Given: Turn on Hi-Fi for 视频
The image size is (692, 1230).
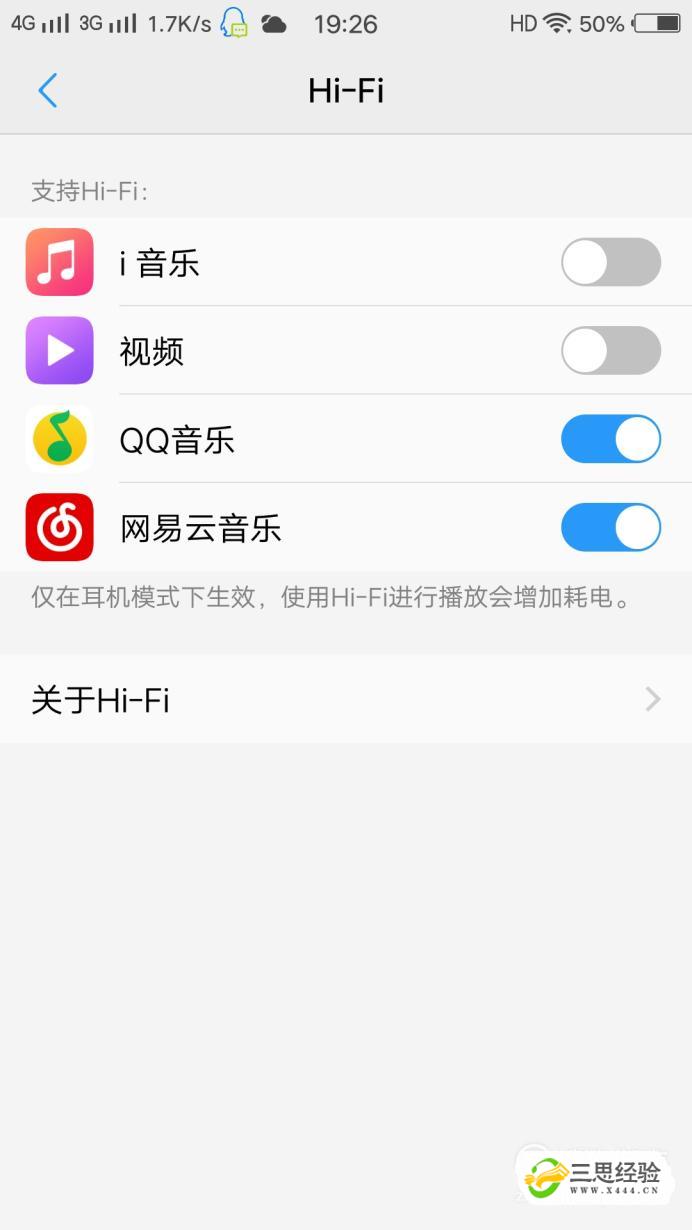Looking at the screenshot, I should coord(611,350).
